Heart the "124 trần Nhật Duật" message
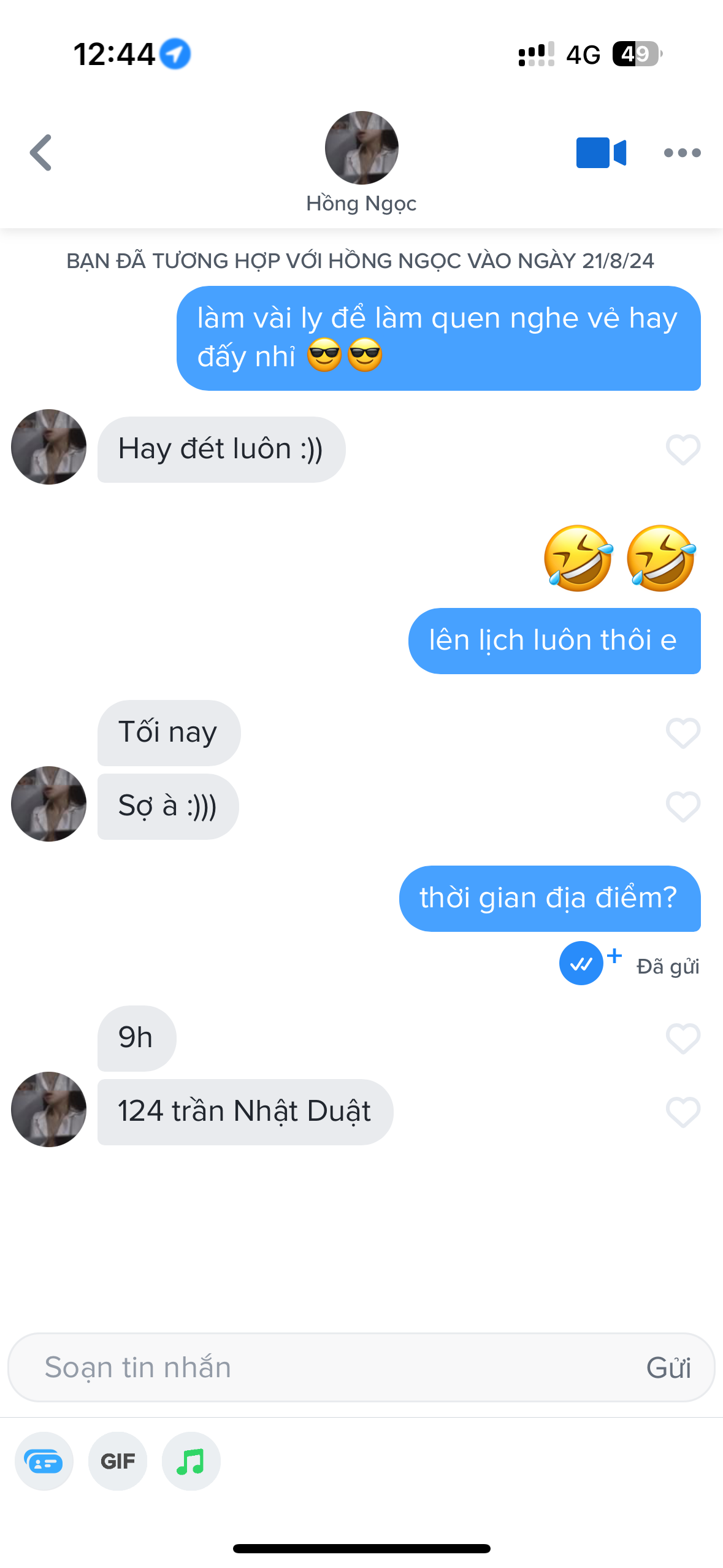The height and width of the screenshot is (1568, 723). pyautogui.click(x=683, y=1112)
